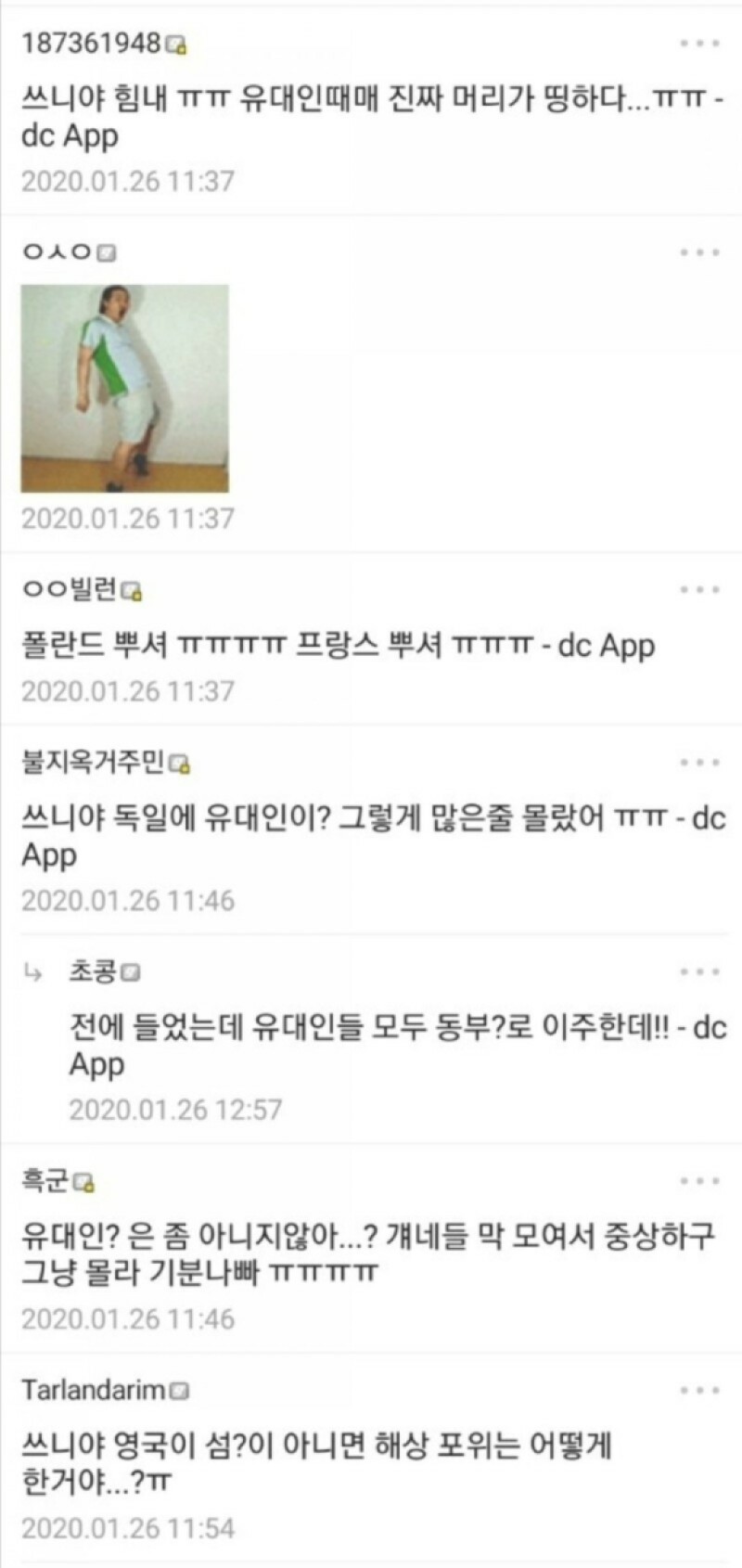
Task: Open options menu for 흑군's comment
Action: [698, 1181]
